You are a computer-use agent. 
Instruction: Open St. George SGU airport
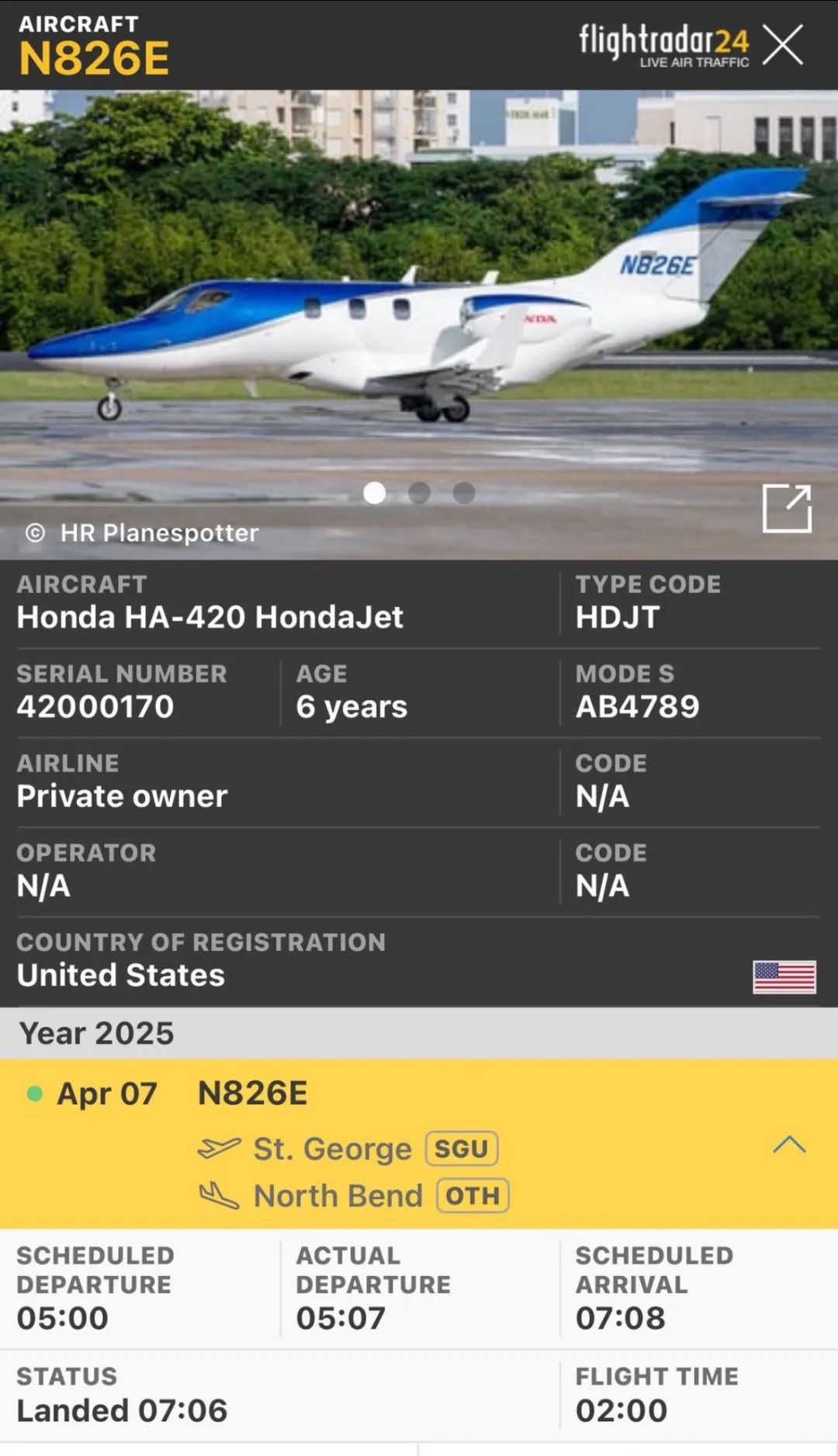coord(461,1149)
